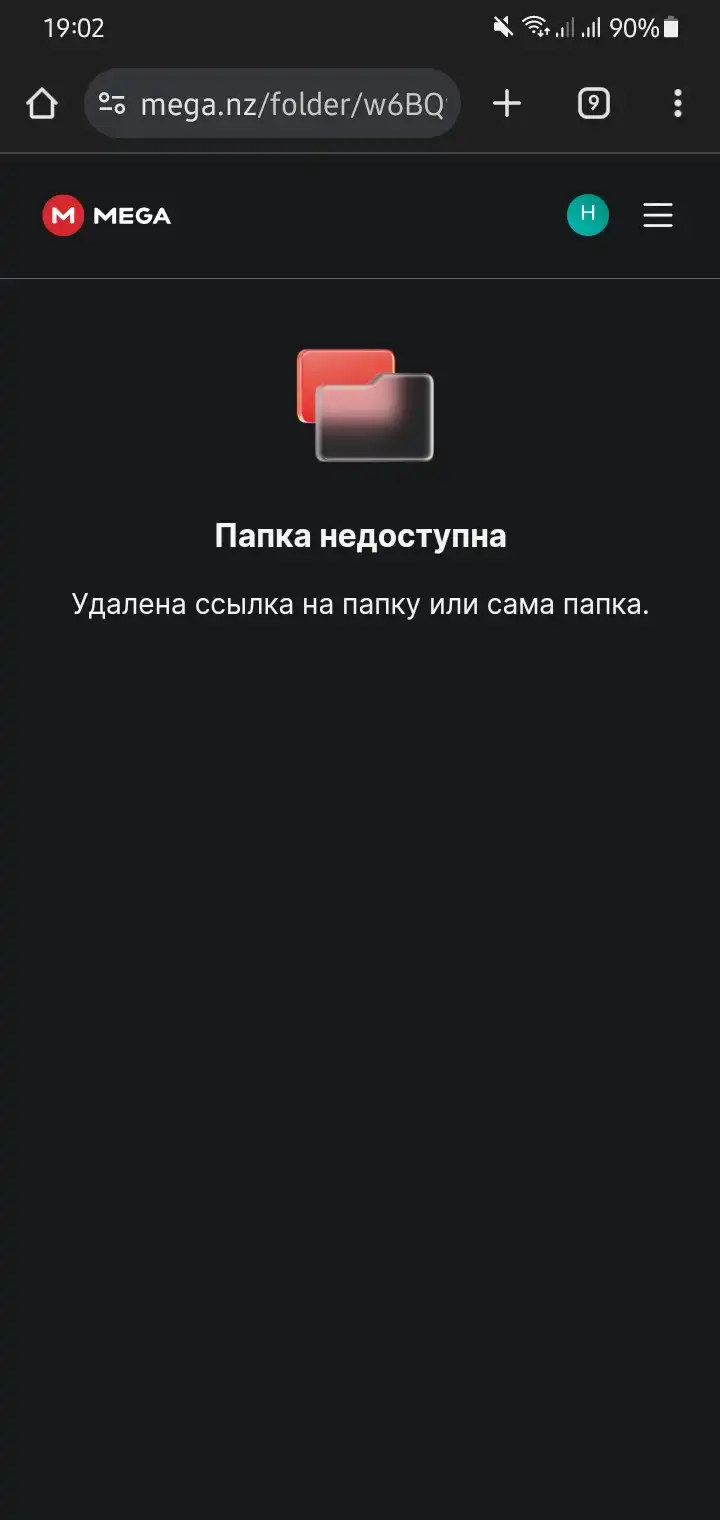Go to the browser home page
Image resolution: width=720 pixels, height=1520 pixels.
[x=42, y=103]
